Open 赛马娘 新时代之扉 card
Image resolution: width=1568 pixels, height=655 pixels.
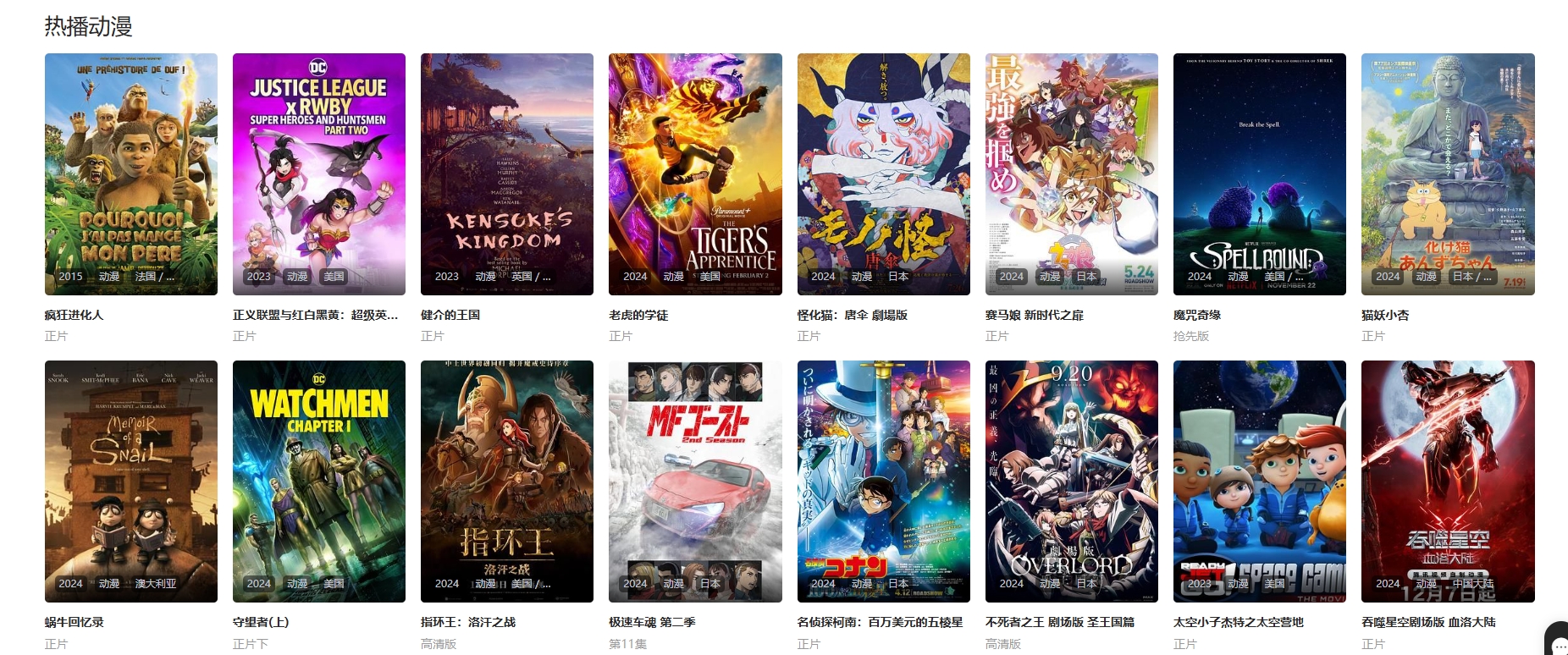(1071, 173)
